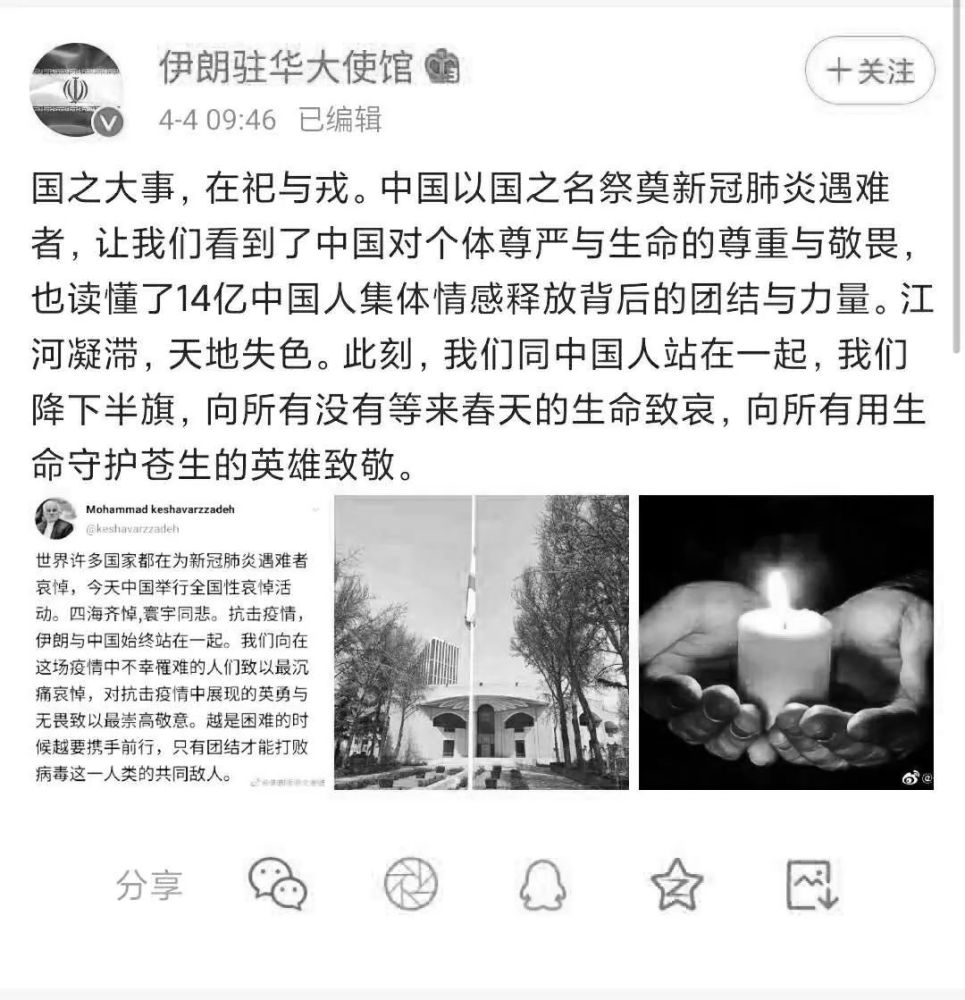Image resolution: width=965 pixels, height=1000 pixels.
Task: Open the half-mast flag photo
Action: tap(481, 641)
